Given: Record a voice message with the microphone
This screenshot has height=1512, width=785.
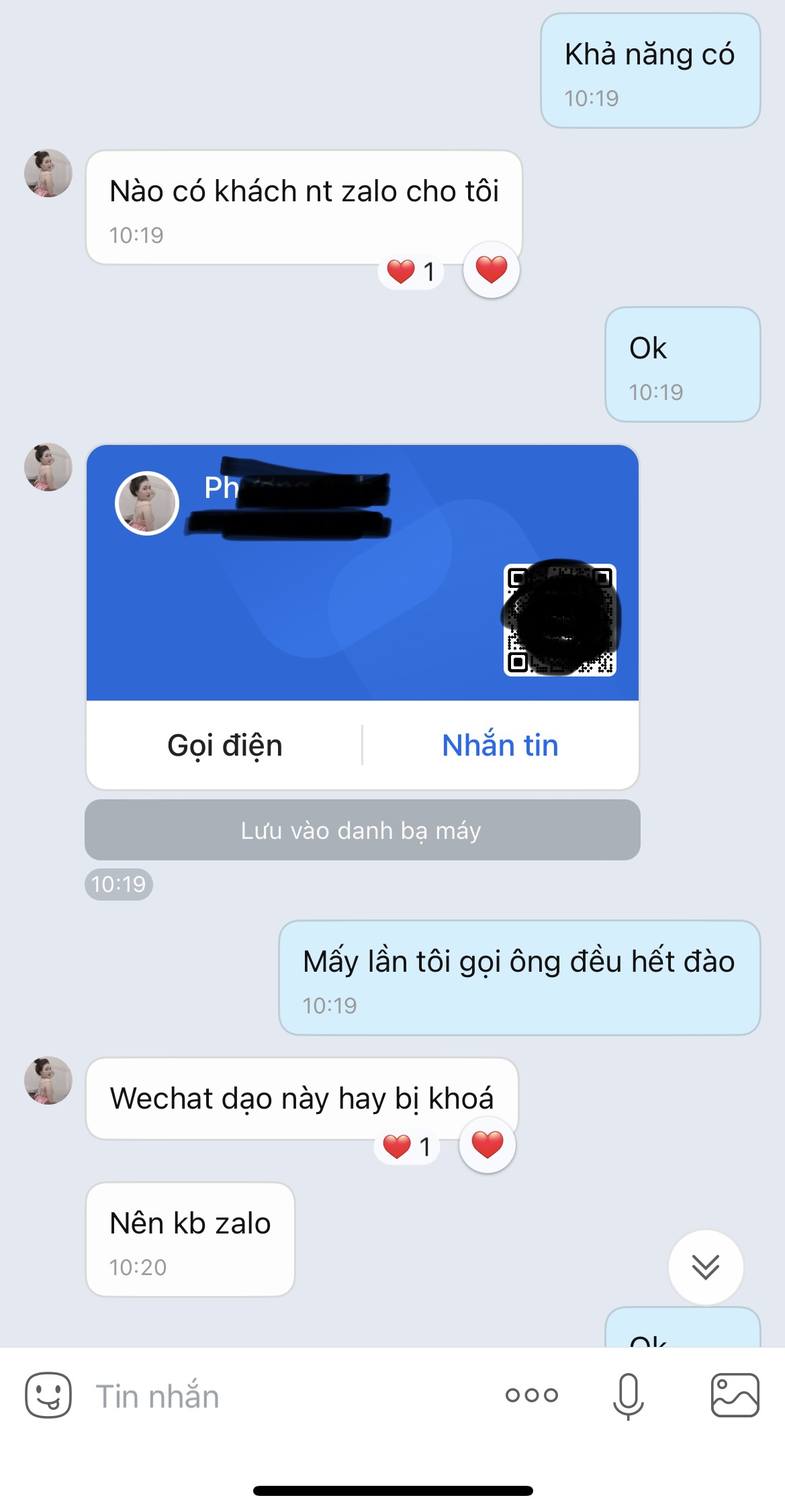Looking at the screenshot, I should (628, 1395).
